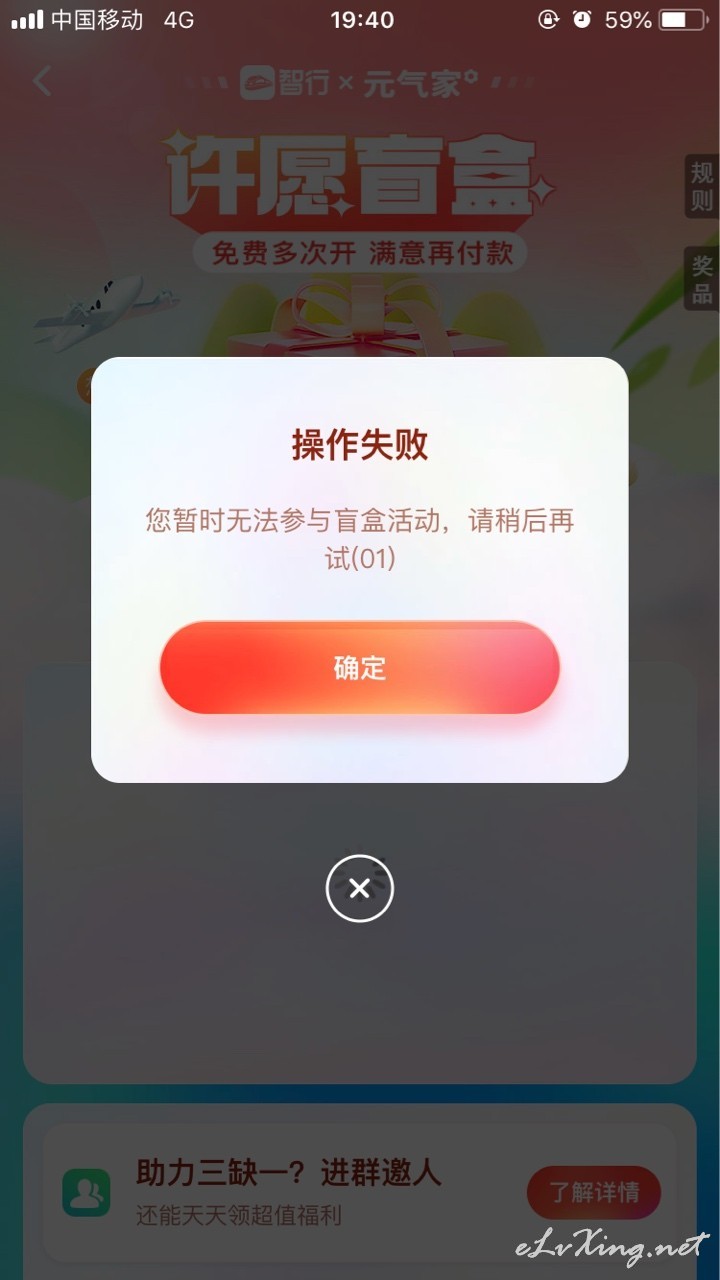
Task: Open the 奖品 side tab
Action: pyautogui.click(x=702, y=278)
